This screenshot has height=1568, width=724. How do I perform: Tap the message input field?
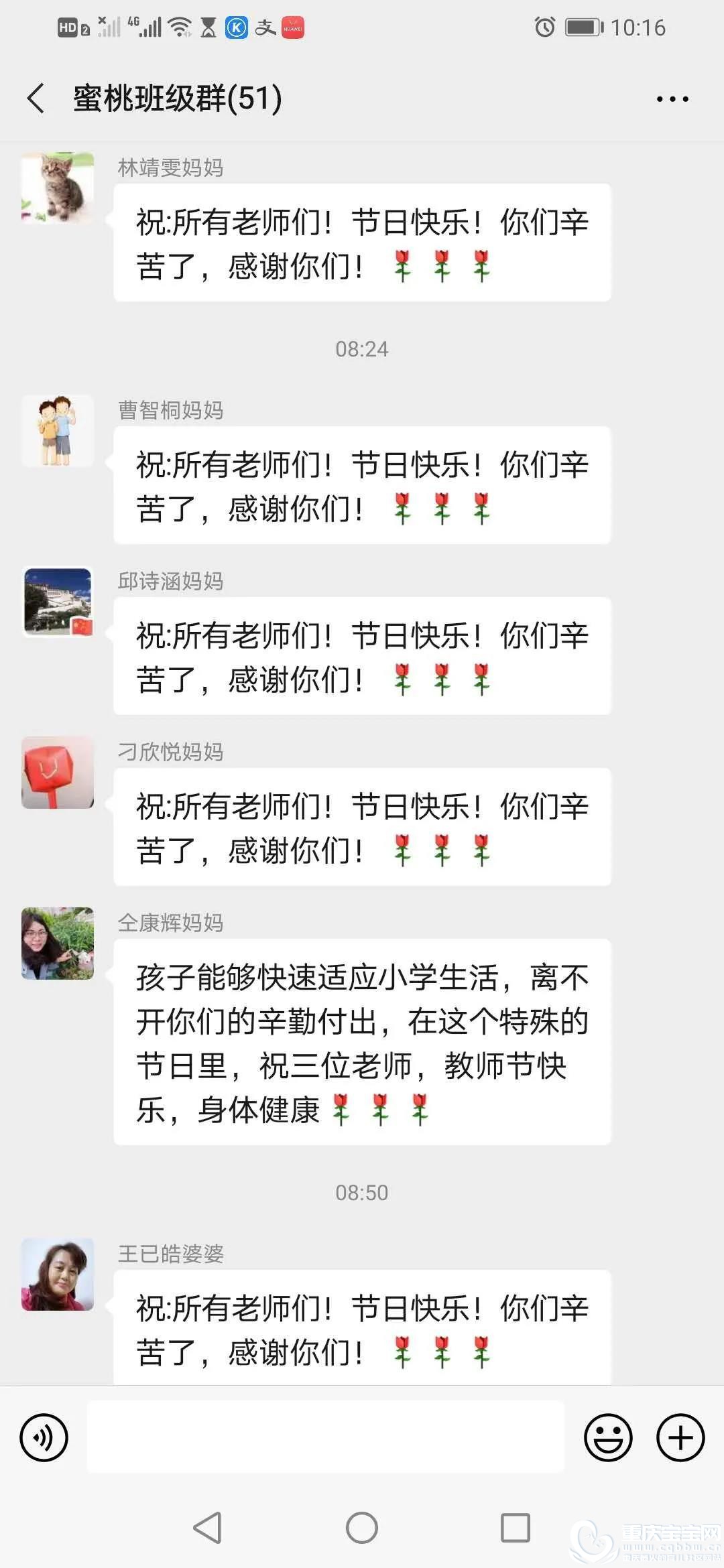(326, 1437)
